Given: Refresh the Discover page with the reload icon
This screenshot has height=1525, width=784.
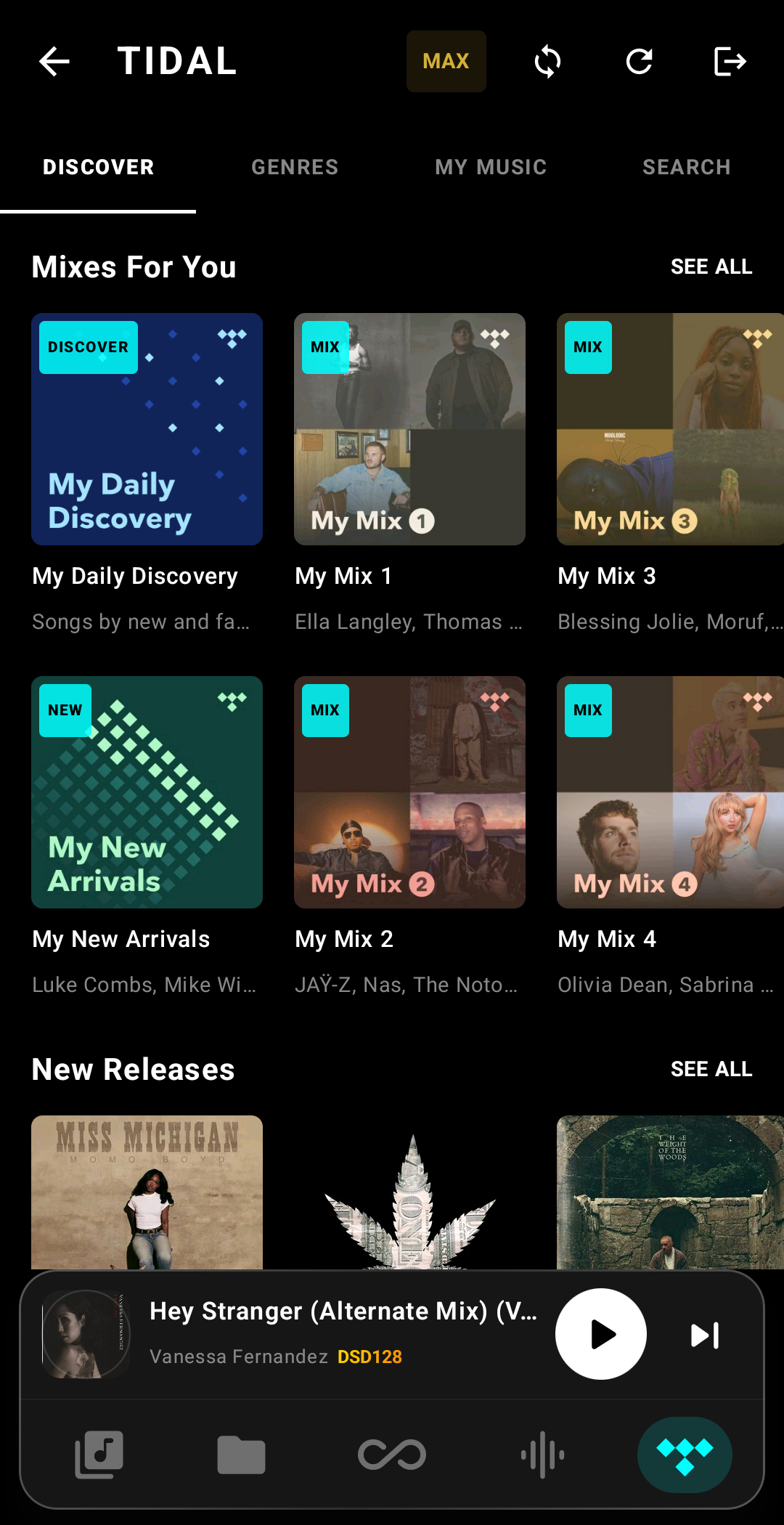Looking at the screenshot, I should point(639,62).
